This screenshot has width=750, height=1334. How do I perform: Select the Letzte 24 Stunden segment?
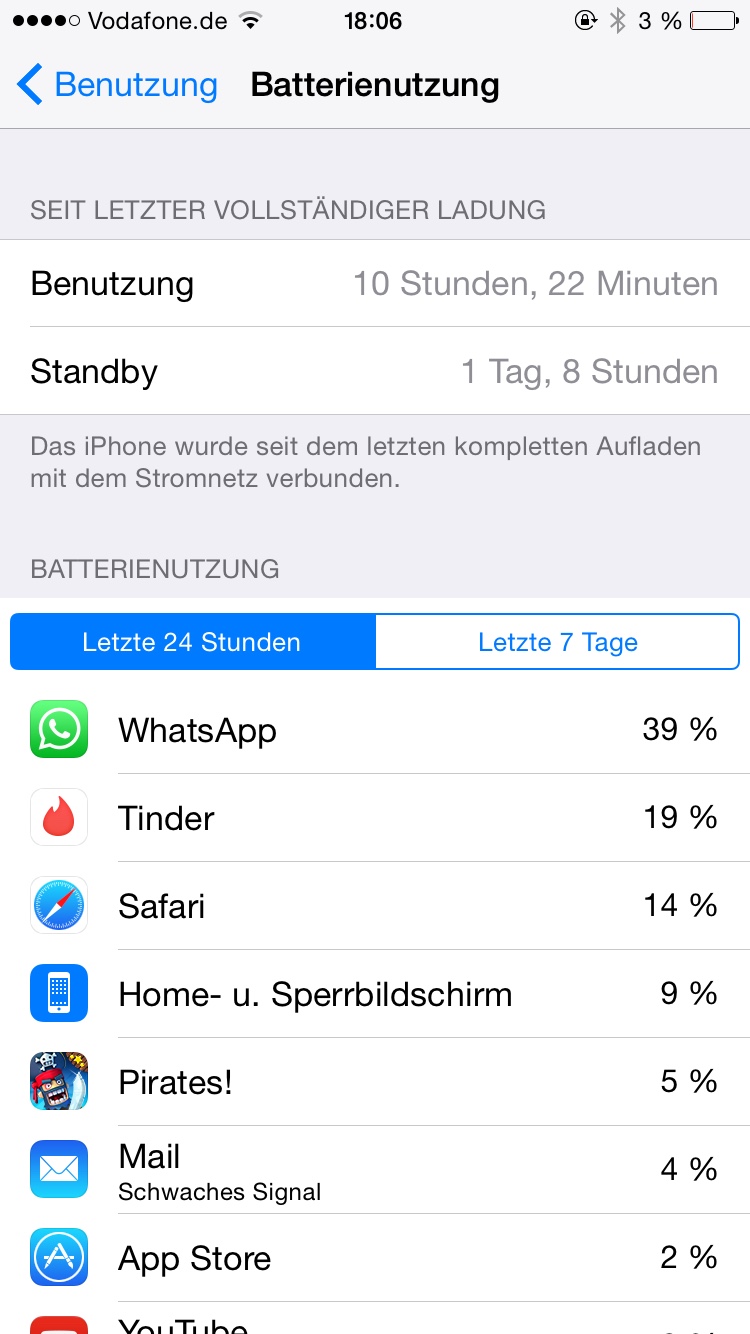192,642
